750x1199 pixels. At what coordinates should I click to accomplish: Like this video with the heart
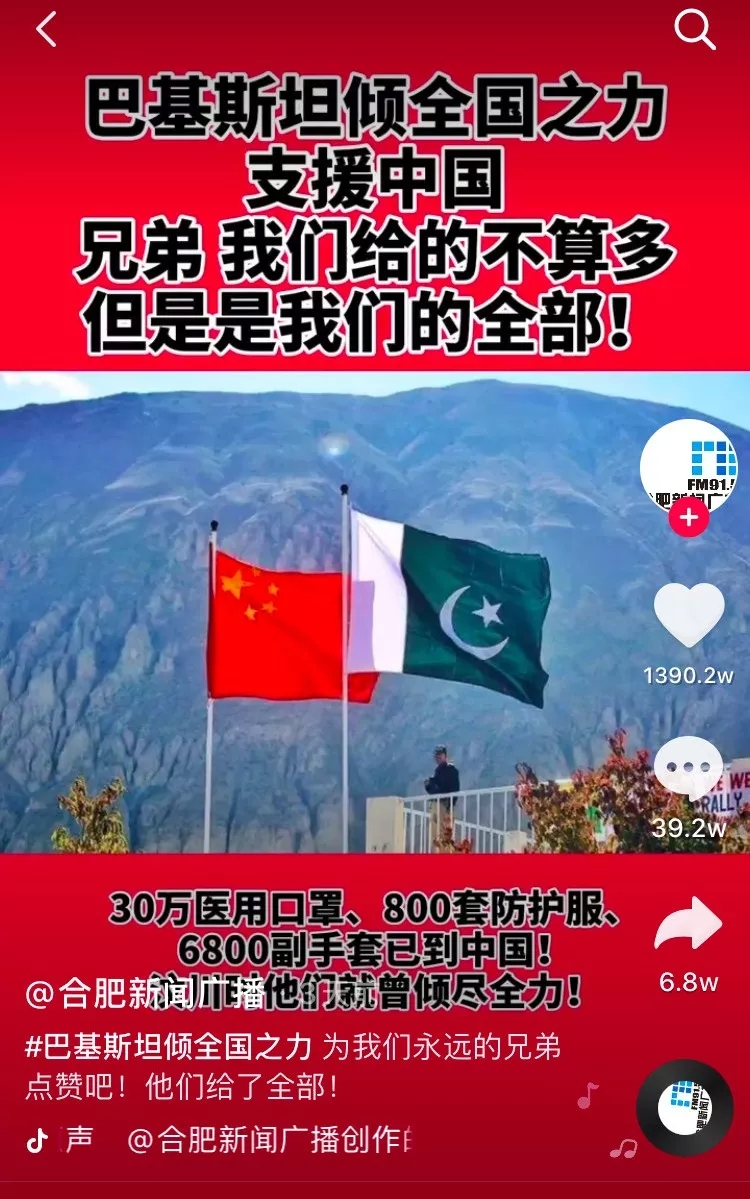(689, 615)
